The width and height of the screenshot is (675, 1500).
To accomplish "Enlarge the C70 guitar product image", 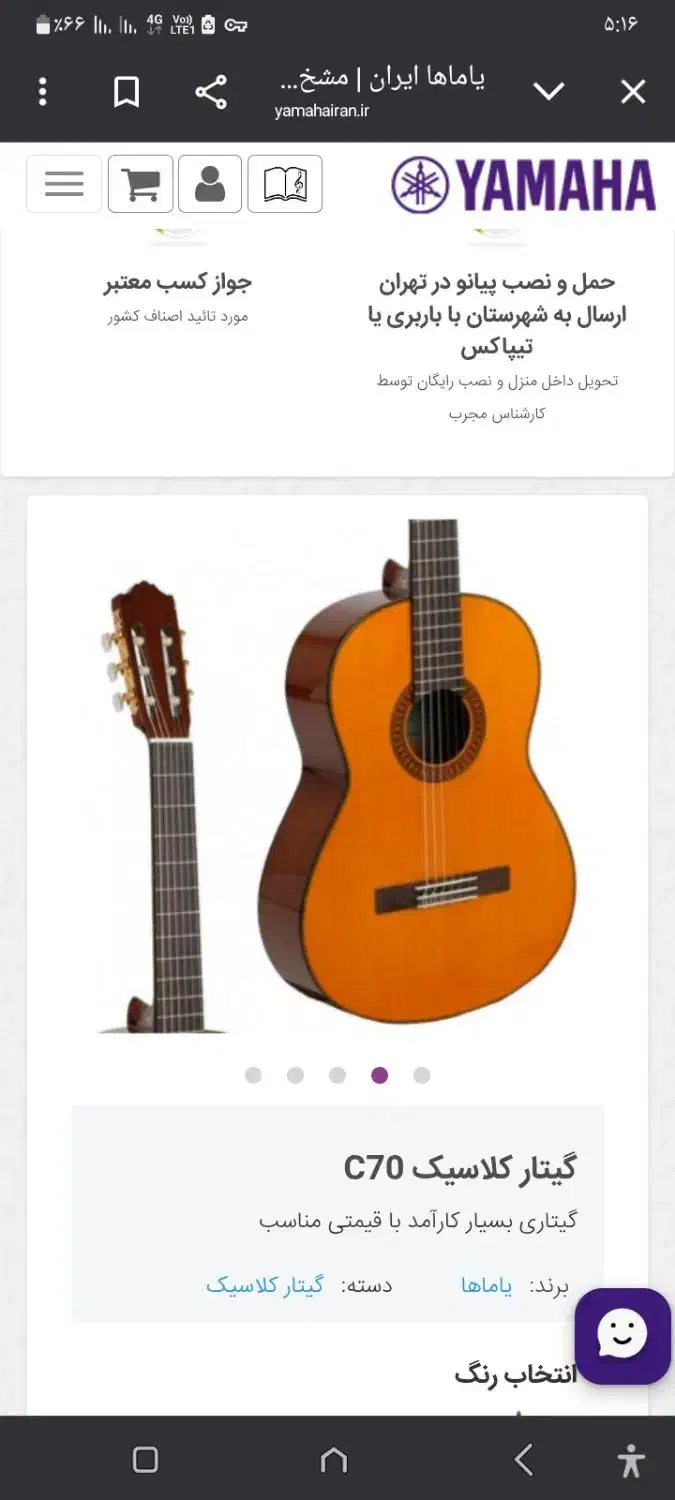I will [340, 775].
